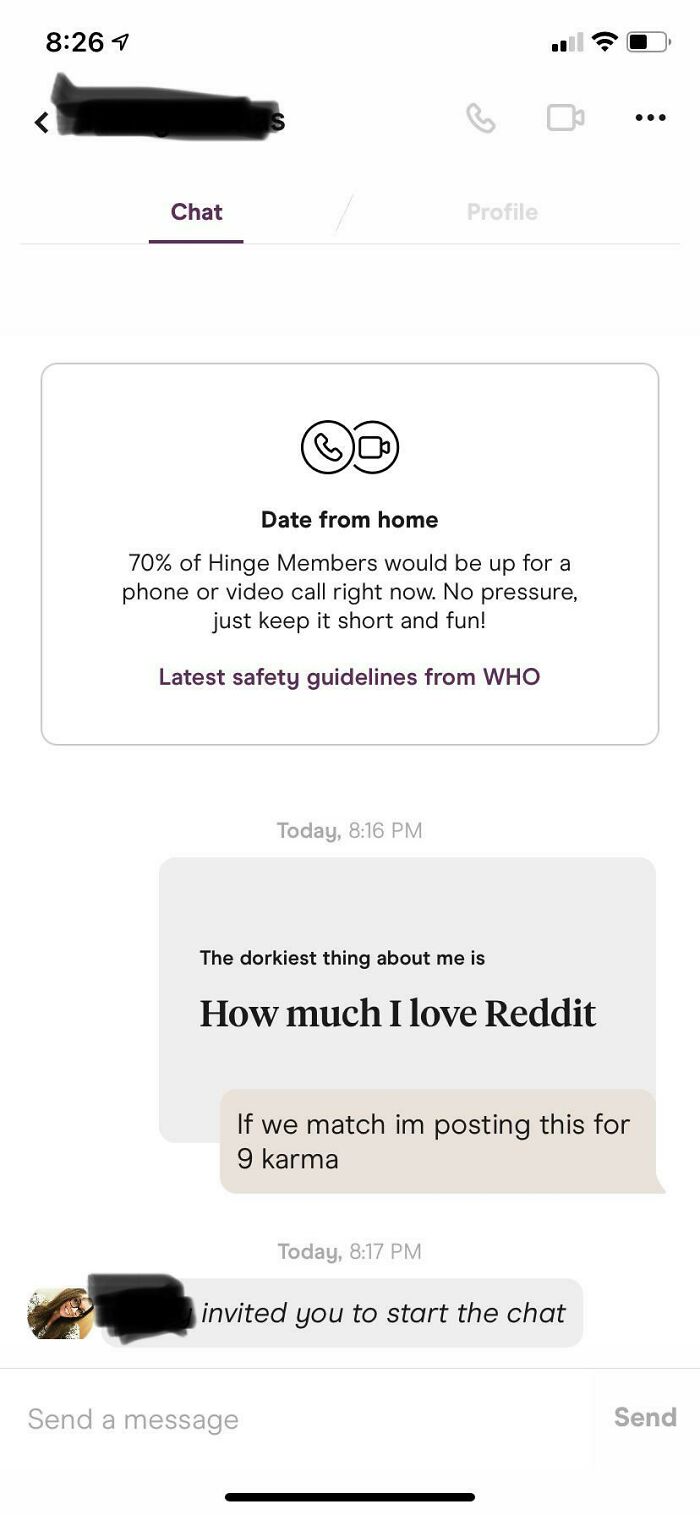Open Latest safety guidelines from WHO
The width and height of the screenshot is (700, 1515).
click(349, 677)
